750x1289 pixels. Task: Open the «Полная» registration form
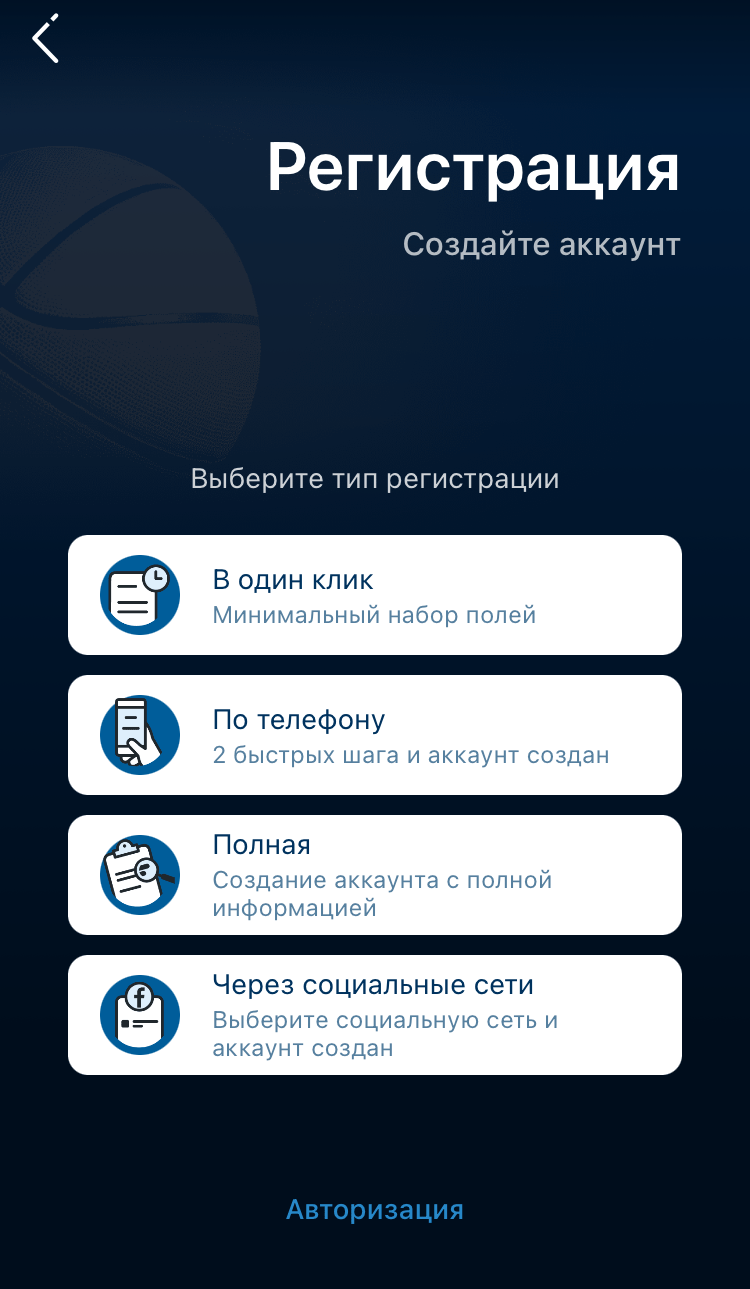tap(375, 875)
